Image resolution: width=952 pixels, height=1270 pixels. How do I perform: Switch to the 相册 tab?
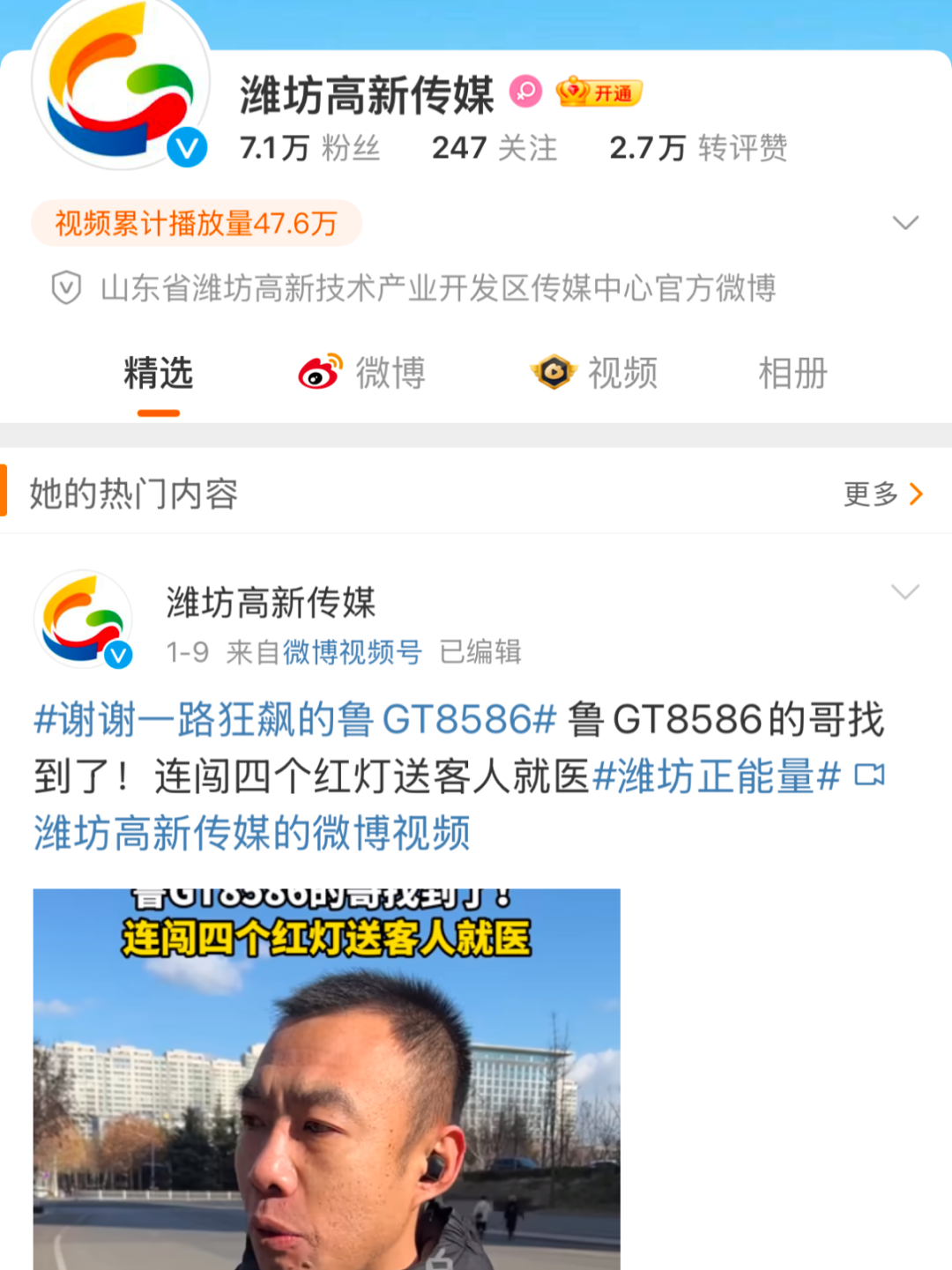coord(792,374)
